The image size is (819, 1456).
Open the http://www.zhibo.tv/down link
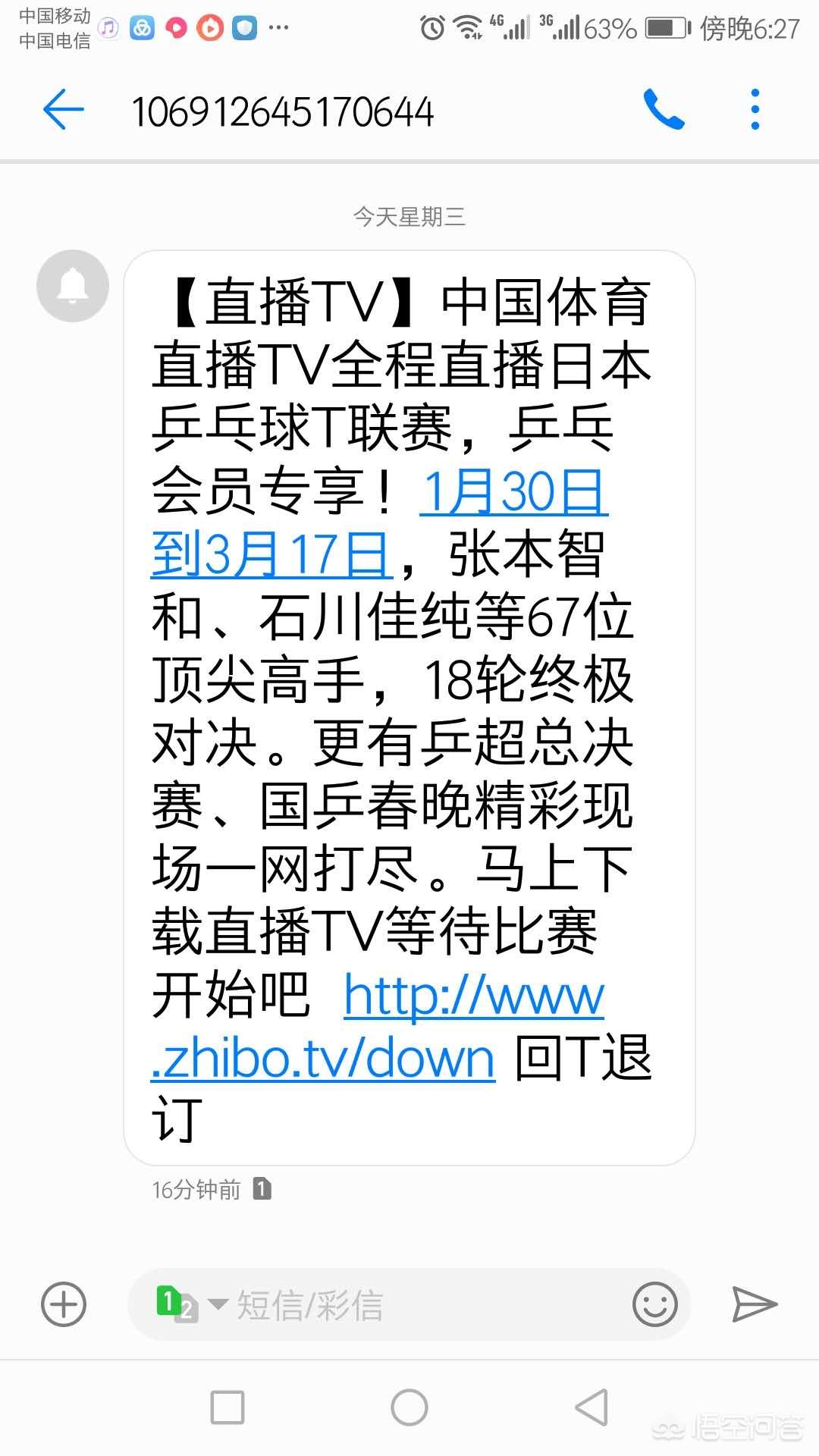tap(378, 1027)
